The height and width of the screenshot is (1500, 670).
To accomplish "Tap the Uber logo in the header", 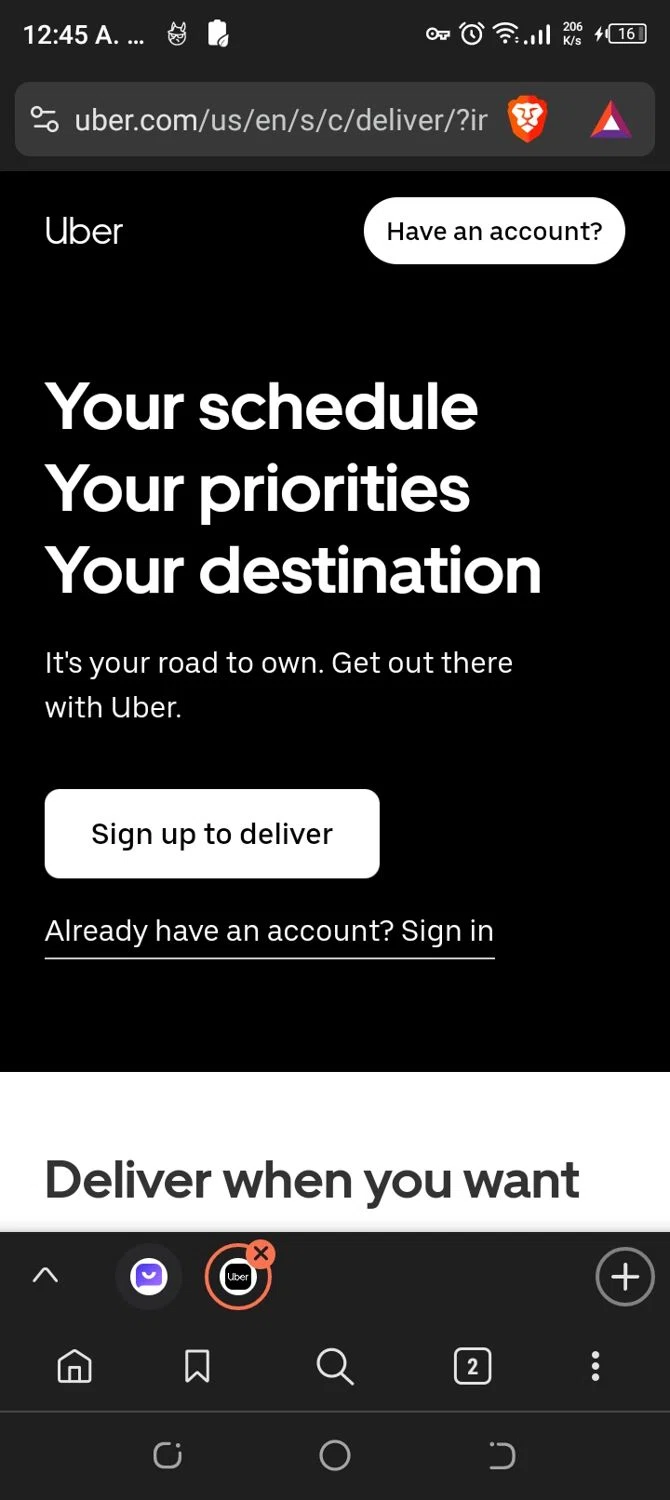I will coord(84,231).
